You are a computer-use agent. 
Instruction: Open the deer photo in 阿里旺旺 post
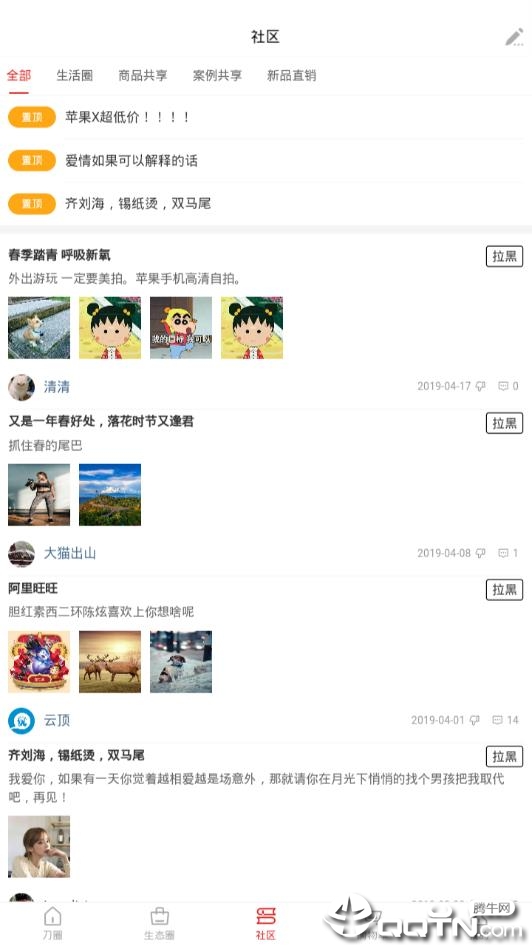click(110, 662)
